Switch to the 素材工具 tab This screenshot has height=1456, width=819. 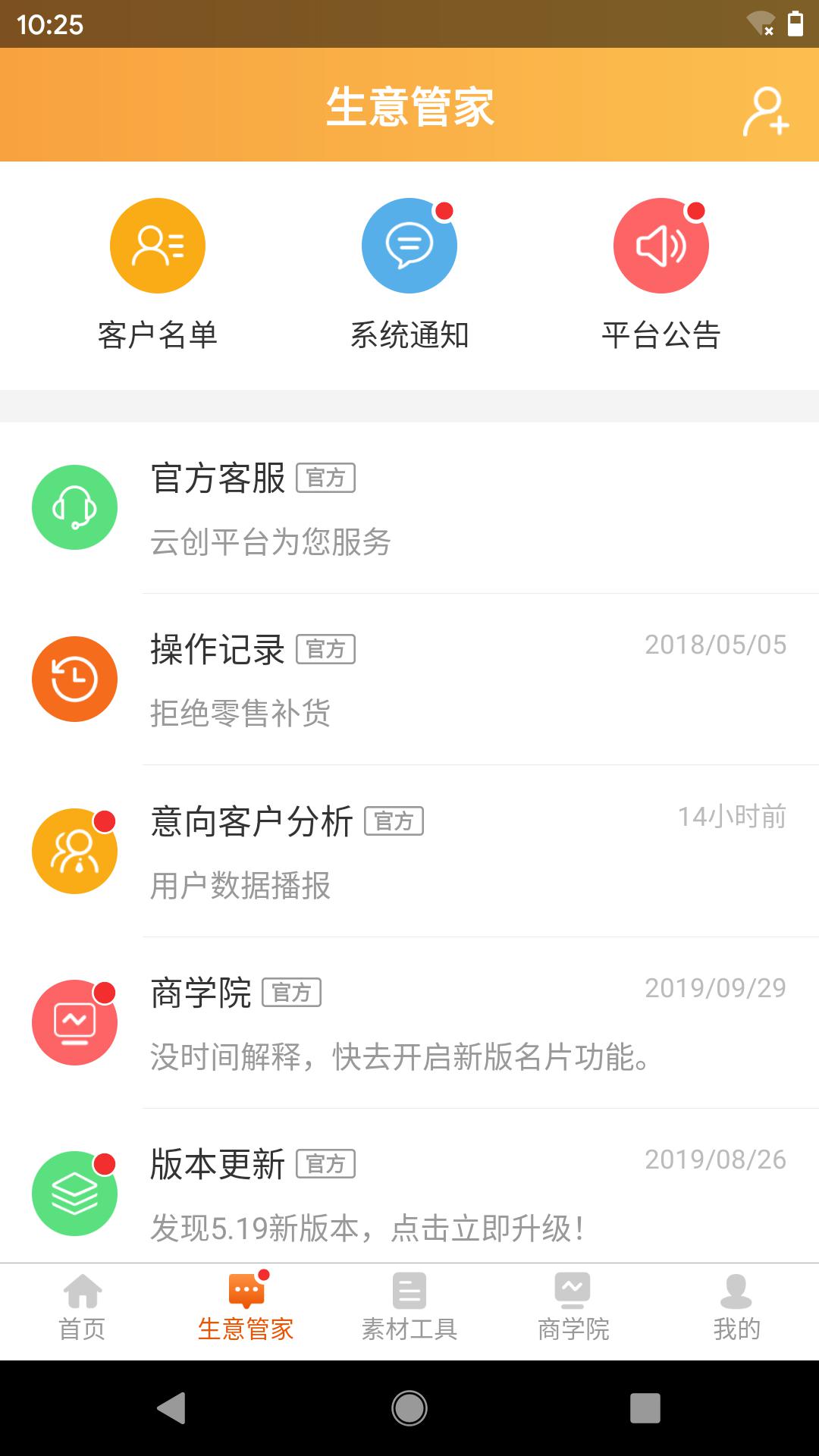coord(409,1307)
